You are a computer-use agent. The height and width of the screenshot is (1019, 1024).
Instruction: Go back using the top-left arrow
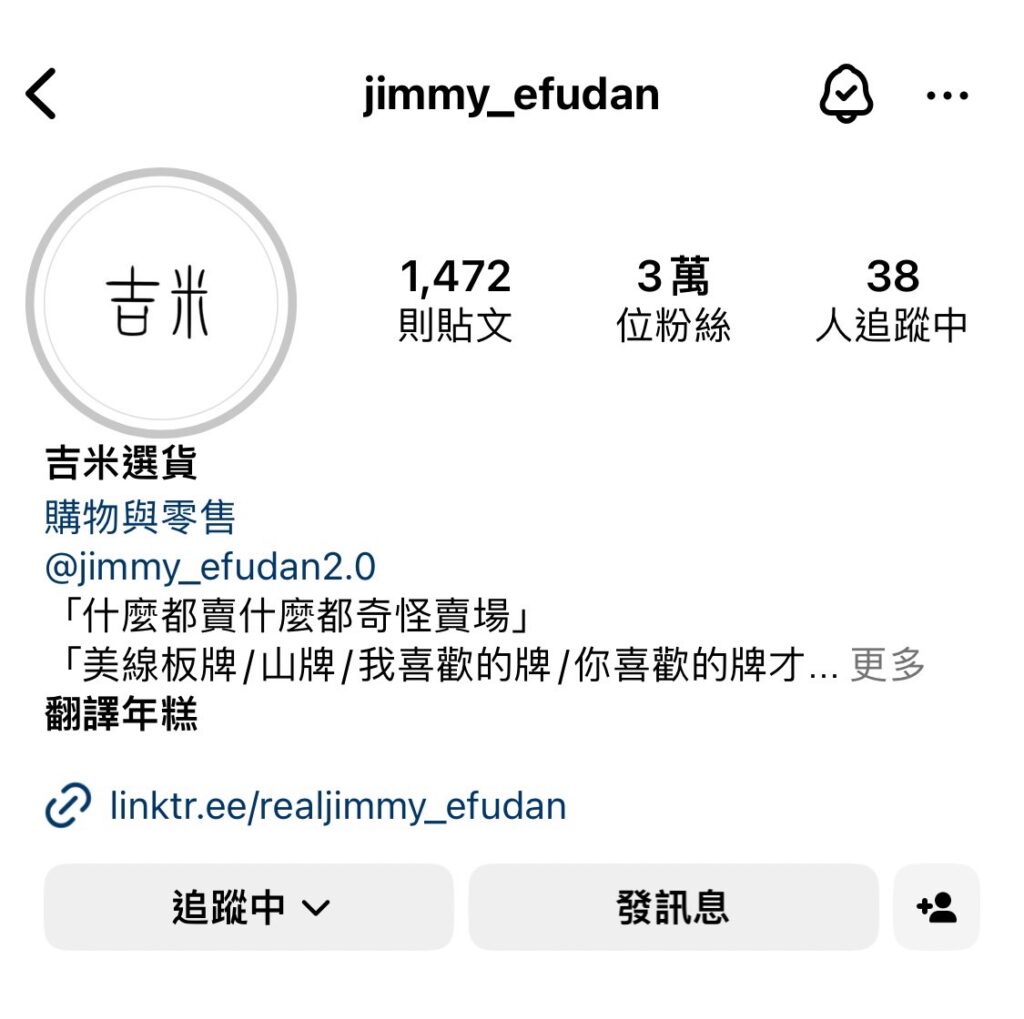(42, 96)
